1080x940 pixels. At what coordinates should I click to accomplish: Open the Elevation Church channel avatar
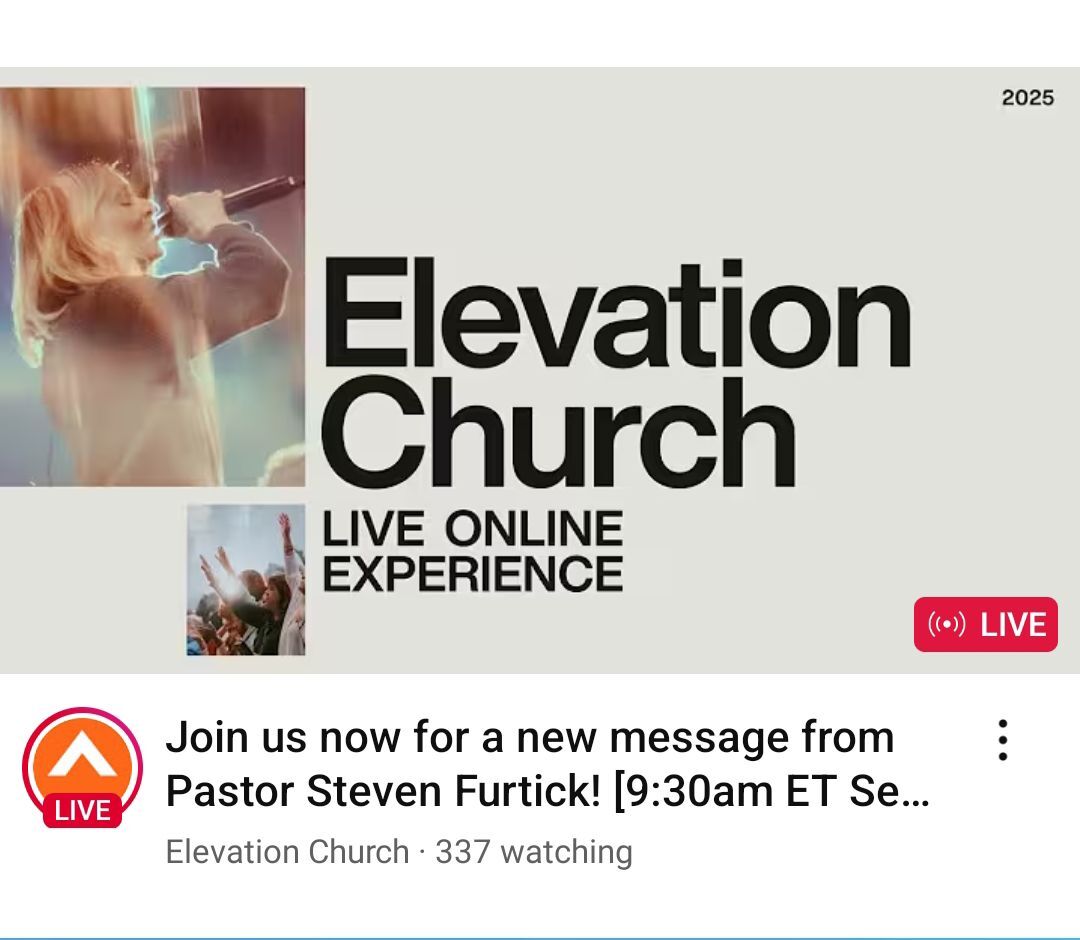(x=82, y=766)
